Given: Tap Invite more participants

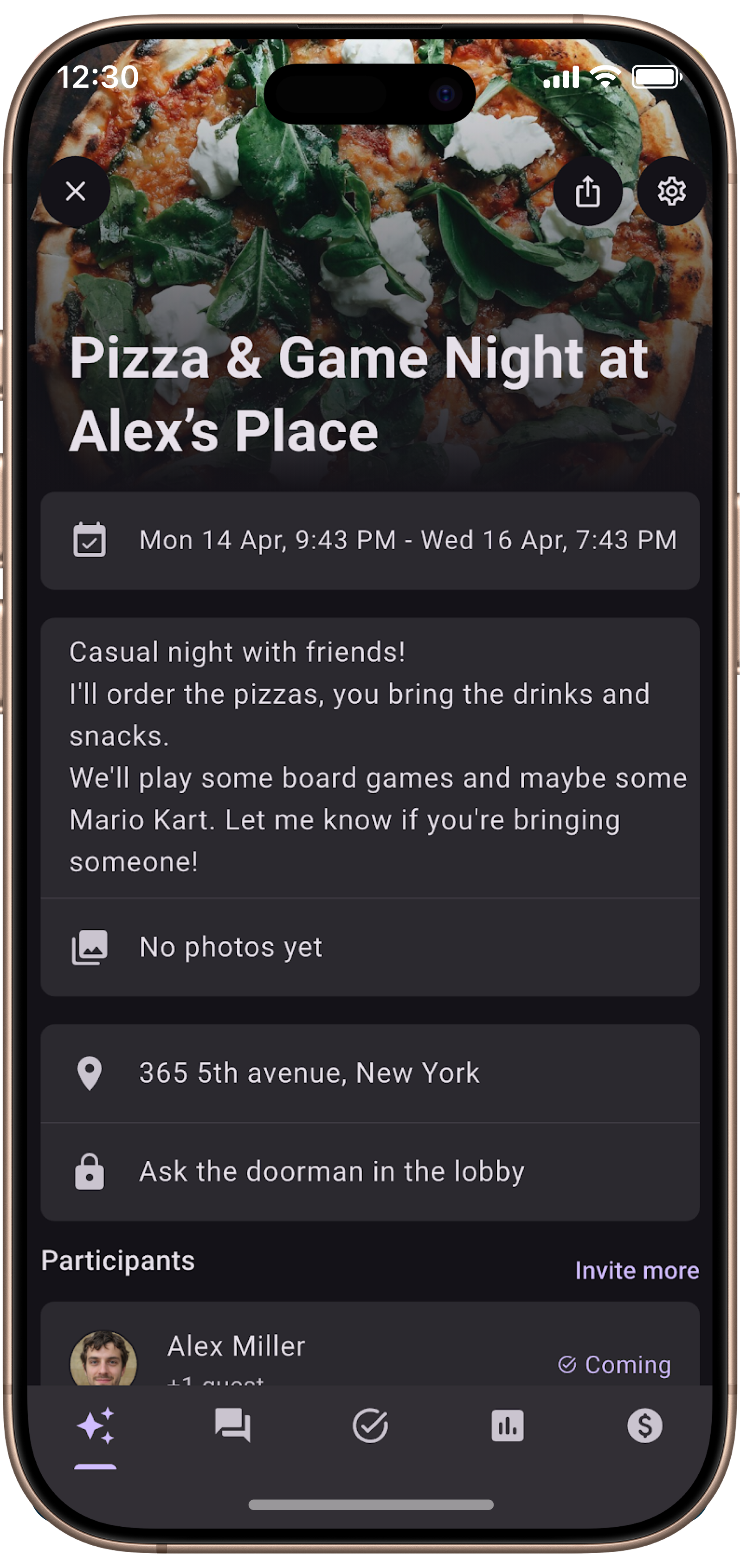Looking at the screenshot, I should pyautogui.click(x=637, y=1270).
